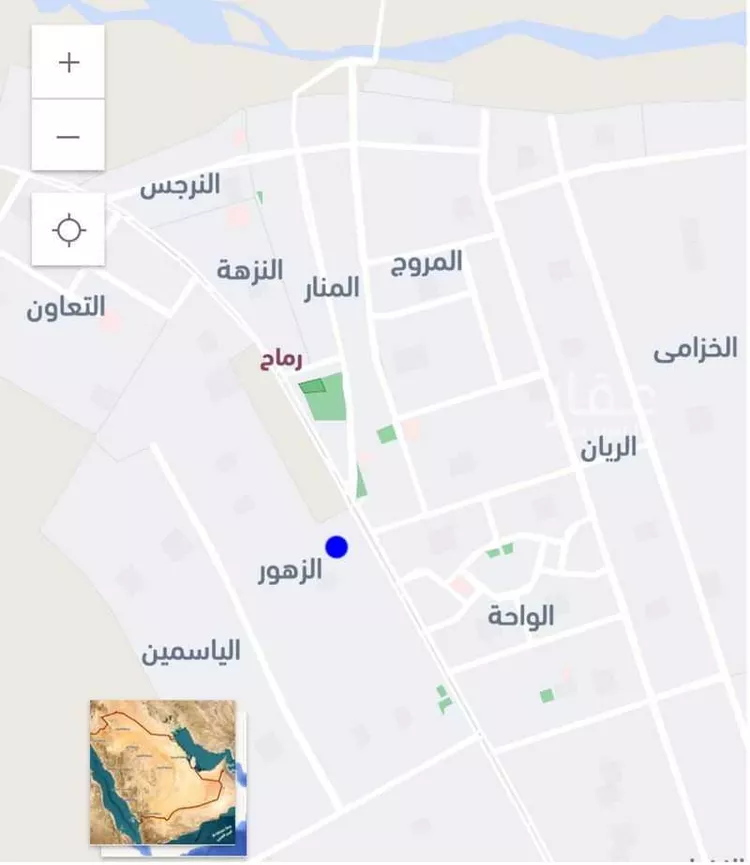Click the الياسمين neighborhood name
The image size is (750, 865).
(x=190, y=651)
